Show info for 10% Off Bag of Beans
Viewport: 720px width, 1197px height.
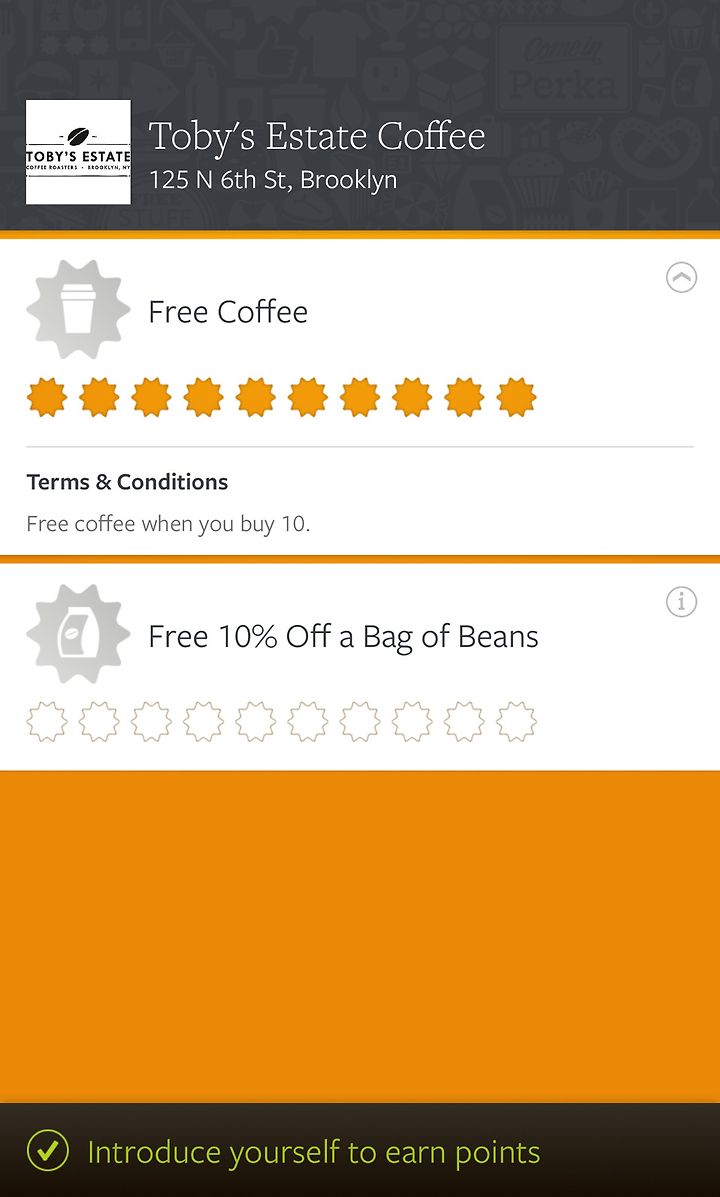coord(681,602)
